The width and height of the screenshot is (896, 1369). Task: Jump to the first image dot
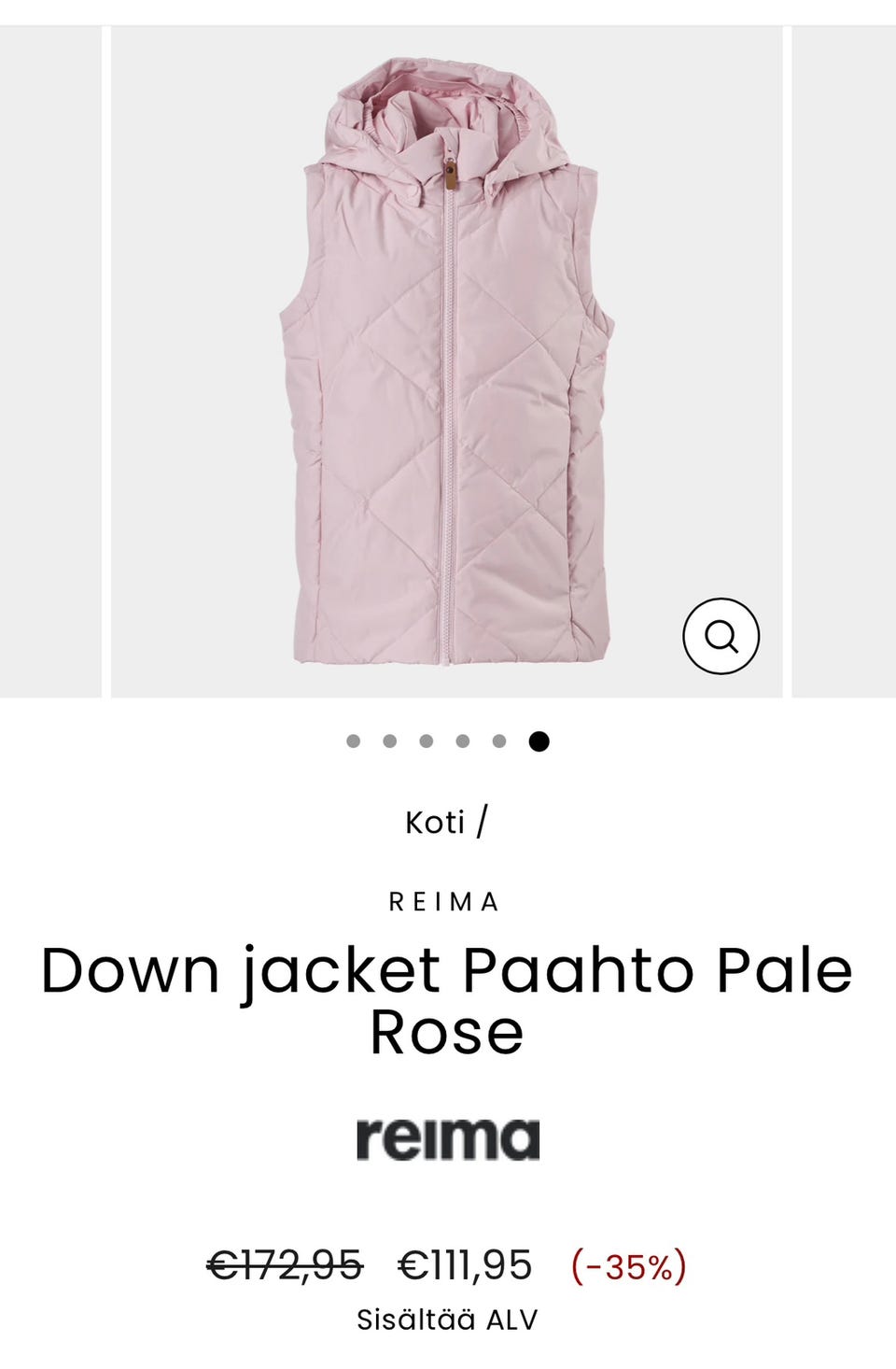(x=353, y=741)
